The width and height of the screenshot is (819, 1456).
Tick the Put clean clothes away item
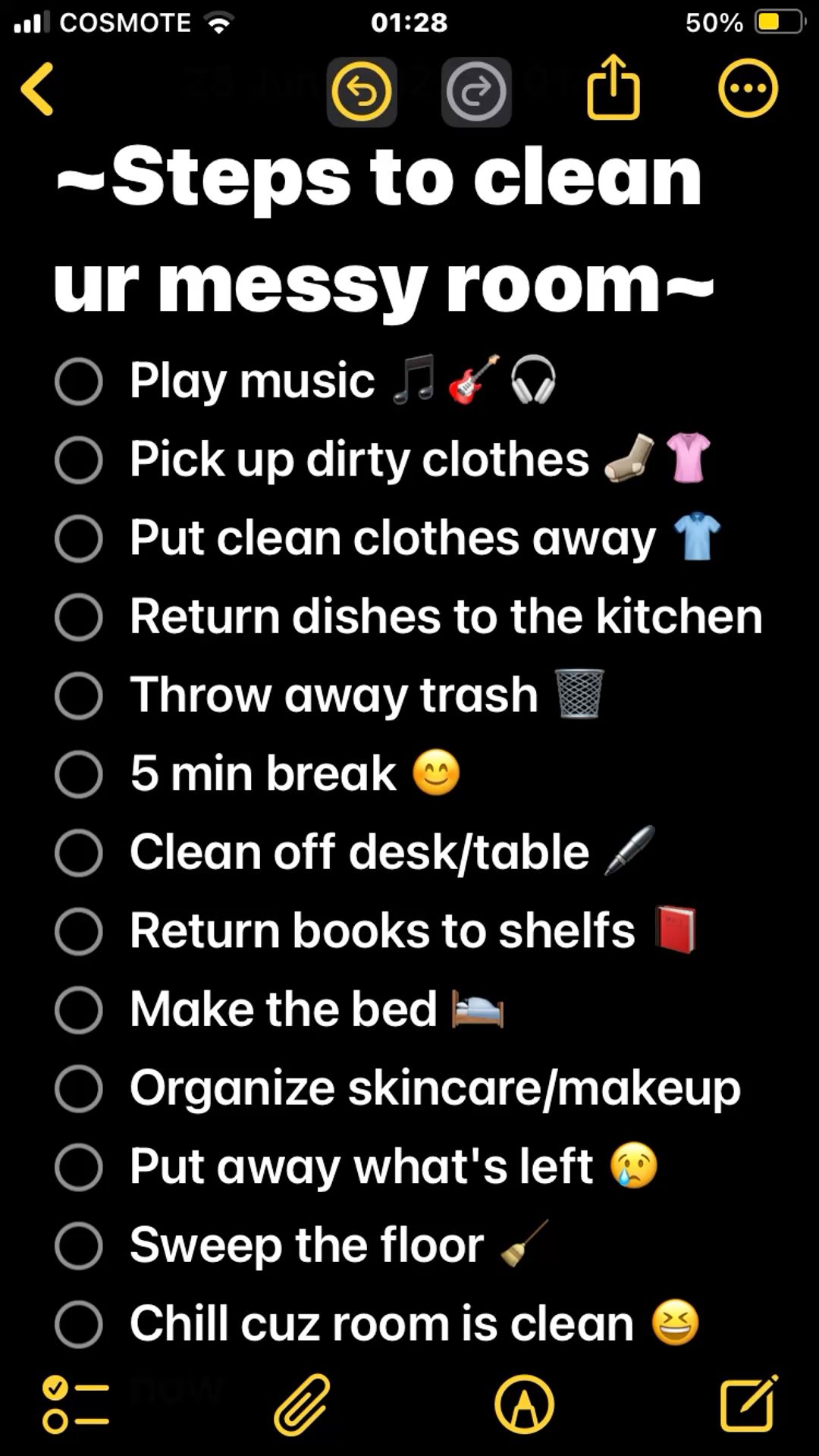click(x=79, y=538)
